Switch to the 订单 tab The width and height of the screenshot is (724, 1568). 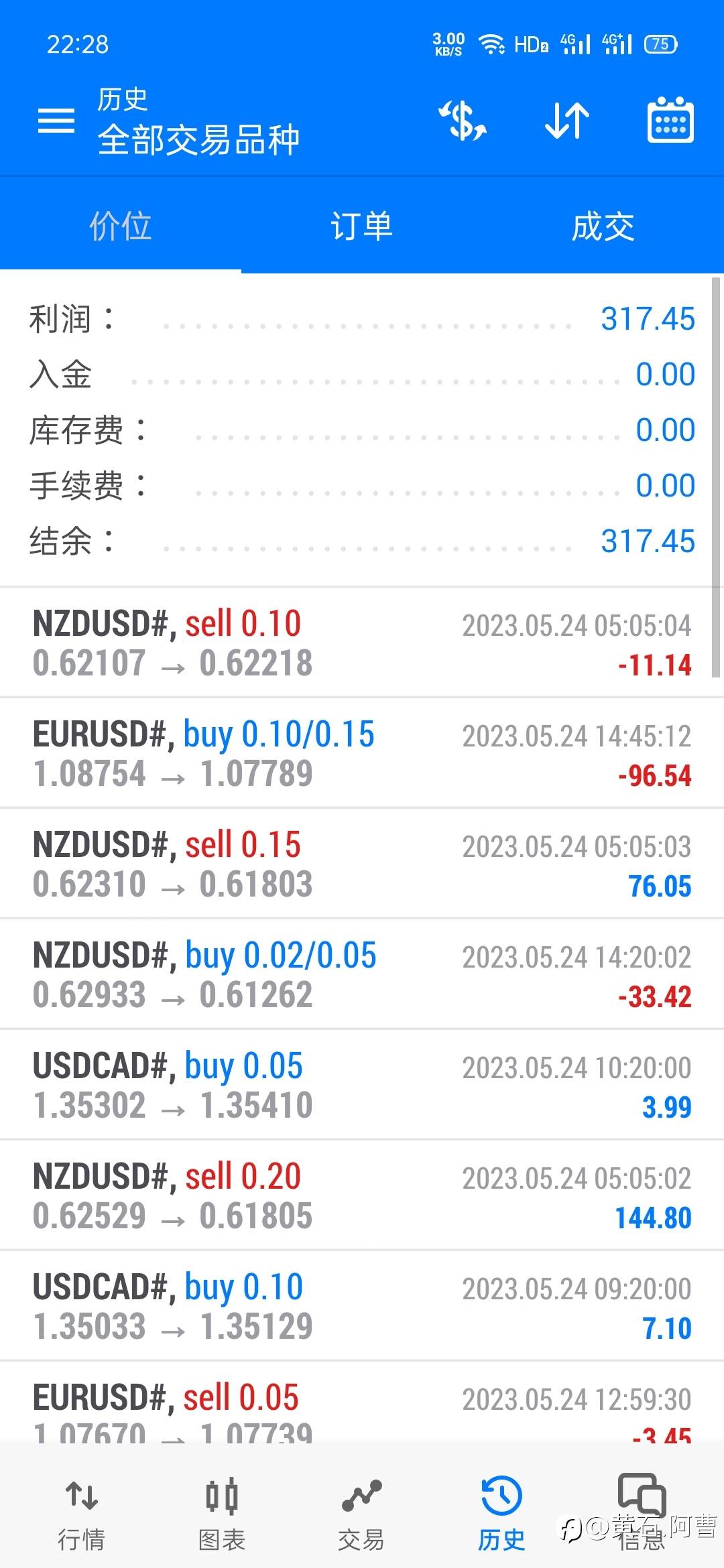361,226
